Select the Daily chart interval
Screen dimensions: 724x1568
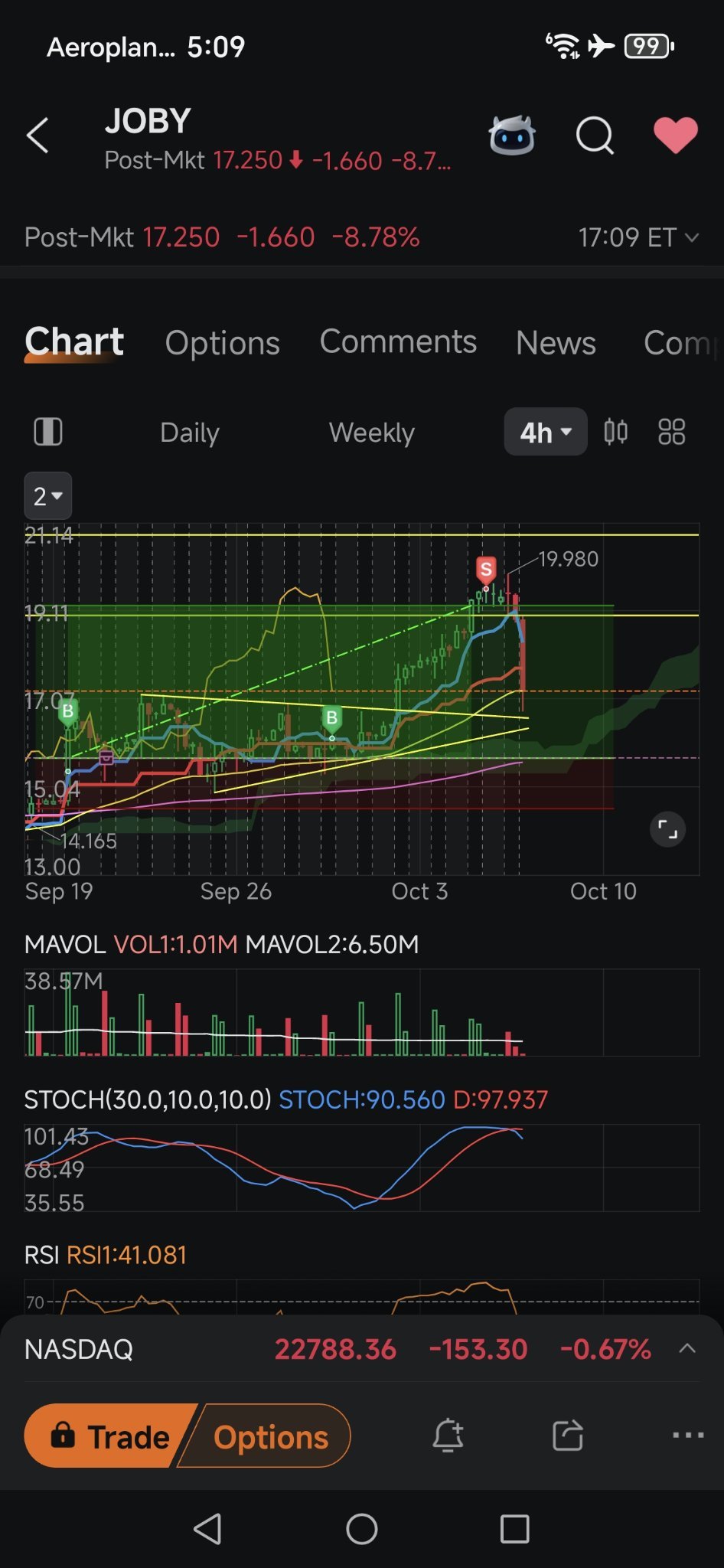pos(190,433)
